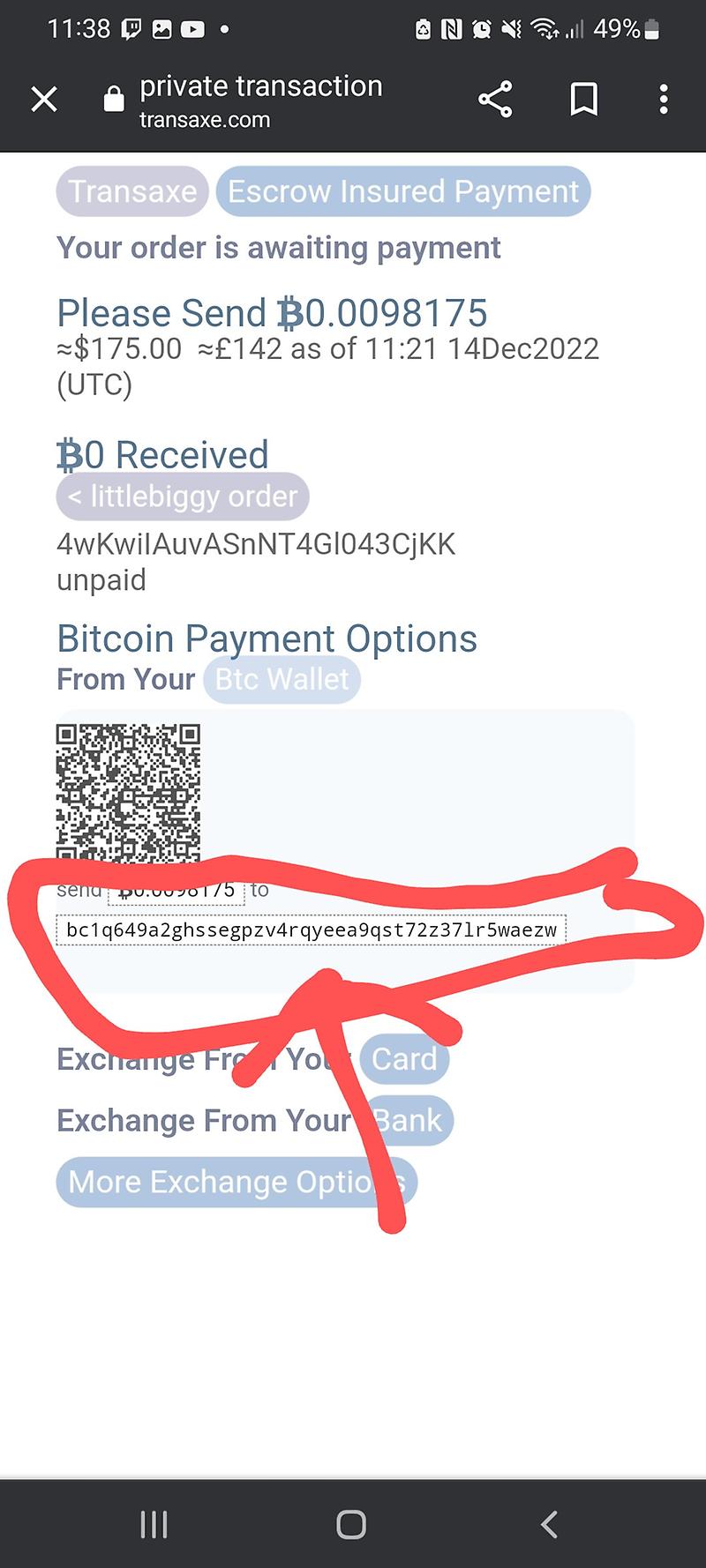Tap the bitcoin address field
This screenshot has width=706, height=1568.
pos(311,930)
